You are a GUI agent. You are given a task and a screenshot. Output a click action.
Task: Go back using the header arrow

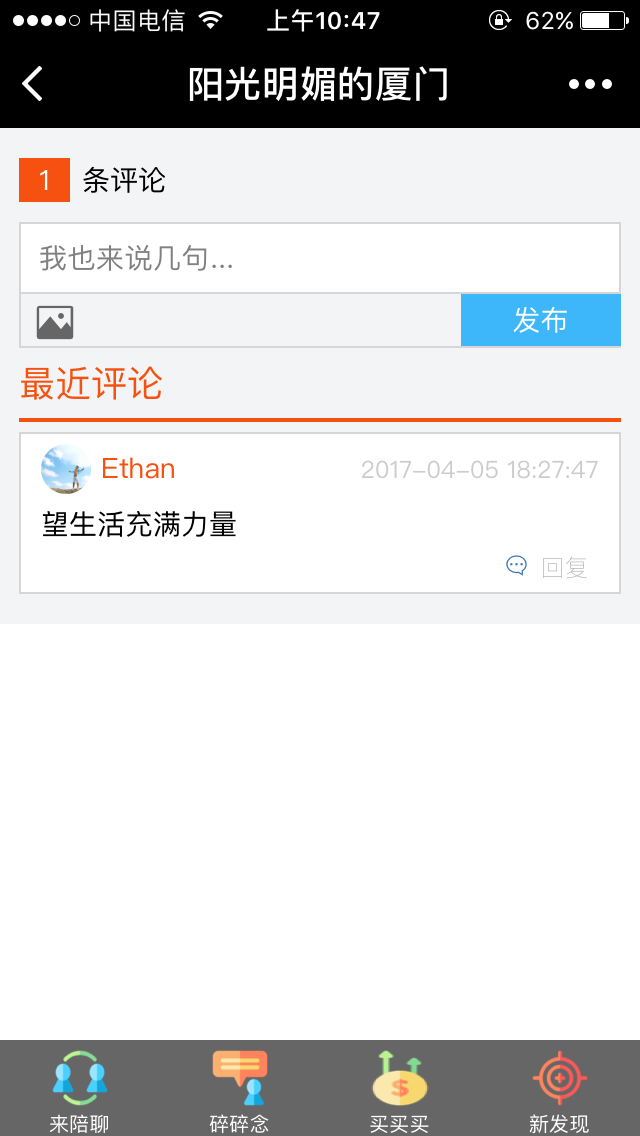click(x=33, y=84)
